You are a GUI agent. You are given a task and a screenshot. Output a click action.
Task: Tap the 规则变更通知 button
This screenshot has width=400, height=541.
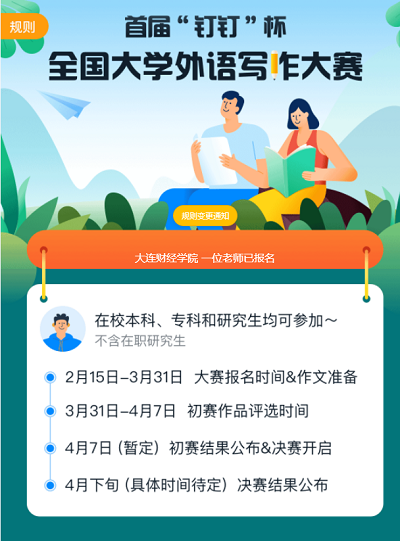pos(205,216)
